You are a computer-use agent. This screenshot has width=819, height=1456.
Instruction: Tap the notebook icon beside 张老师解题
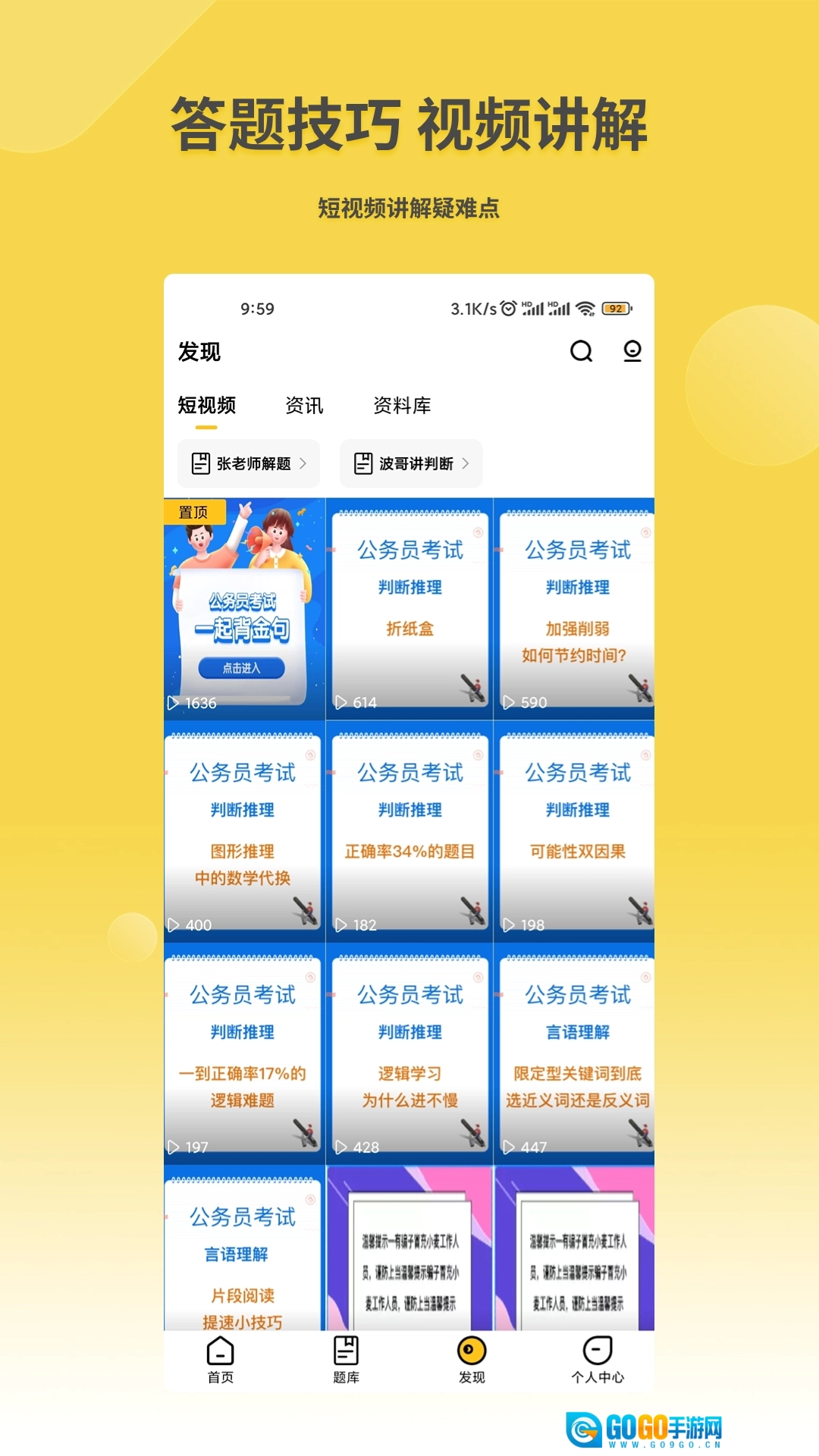[x=201, y=463]
